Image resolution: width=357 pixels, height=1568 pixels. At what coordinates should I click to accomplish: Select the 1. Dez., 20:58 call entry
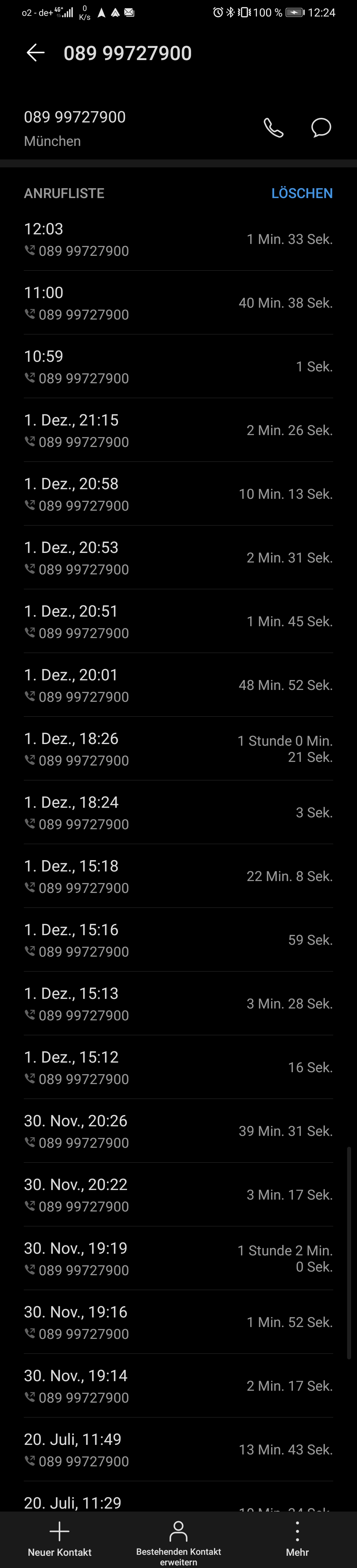tap(178, 494)
